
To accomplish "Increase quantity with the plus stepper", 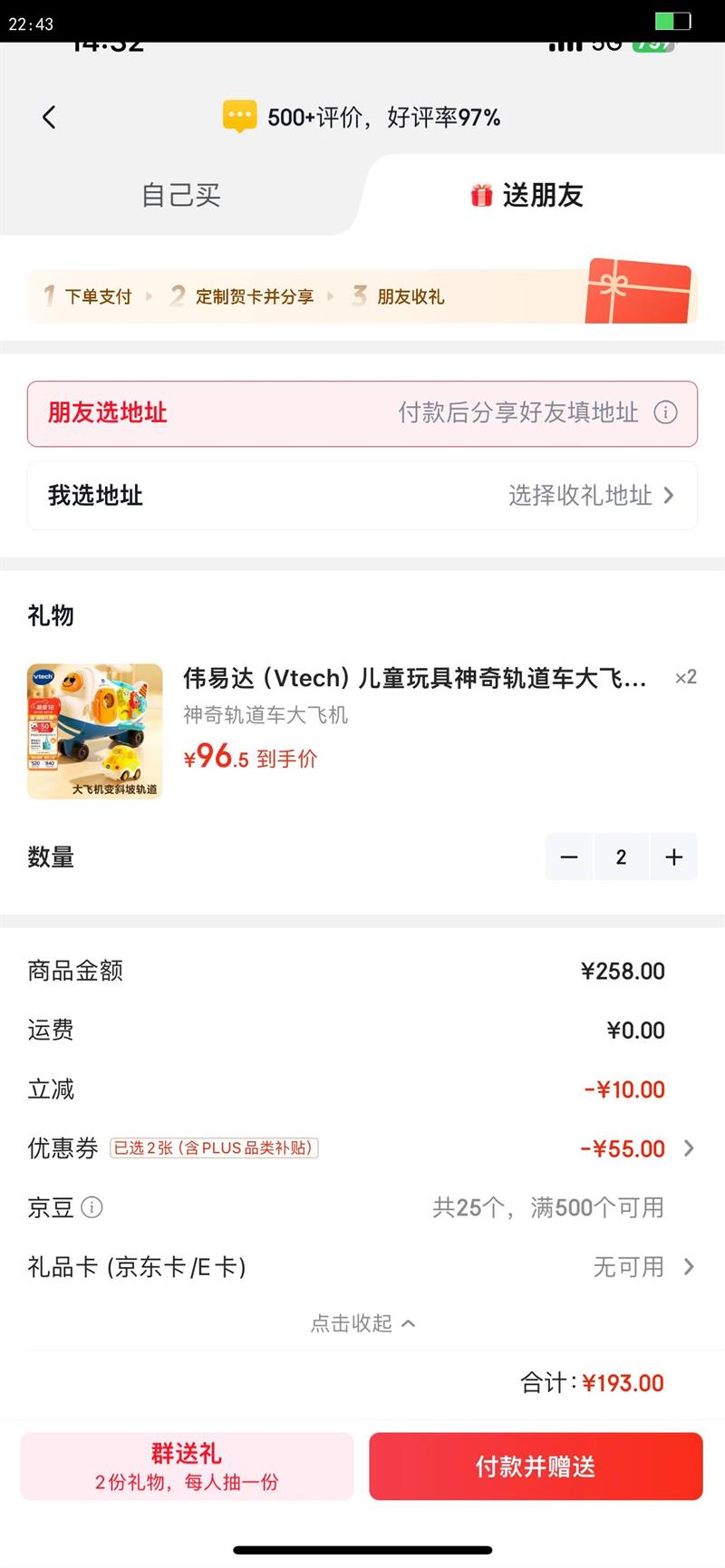I will [x=674, y=857].
